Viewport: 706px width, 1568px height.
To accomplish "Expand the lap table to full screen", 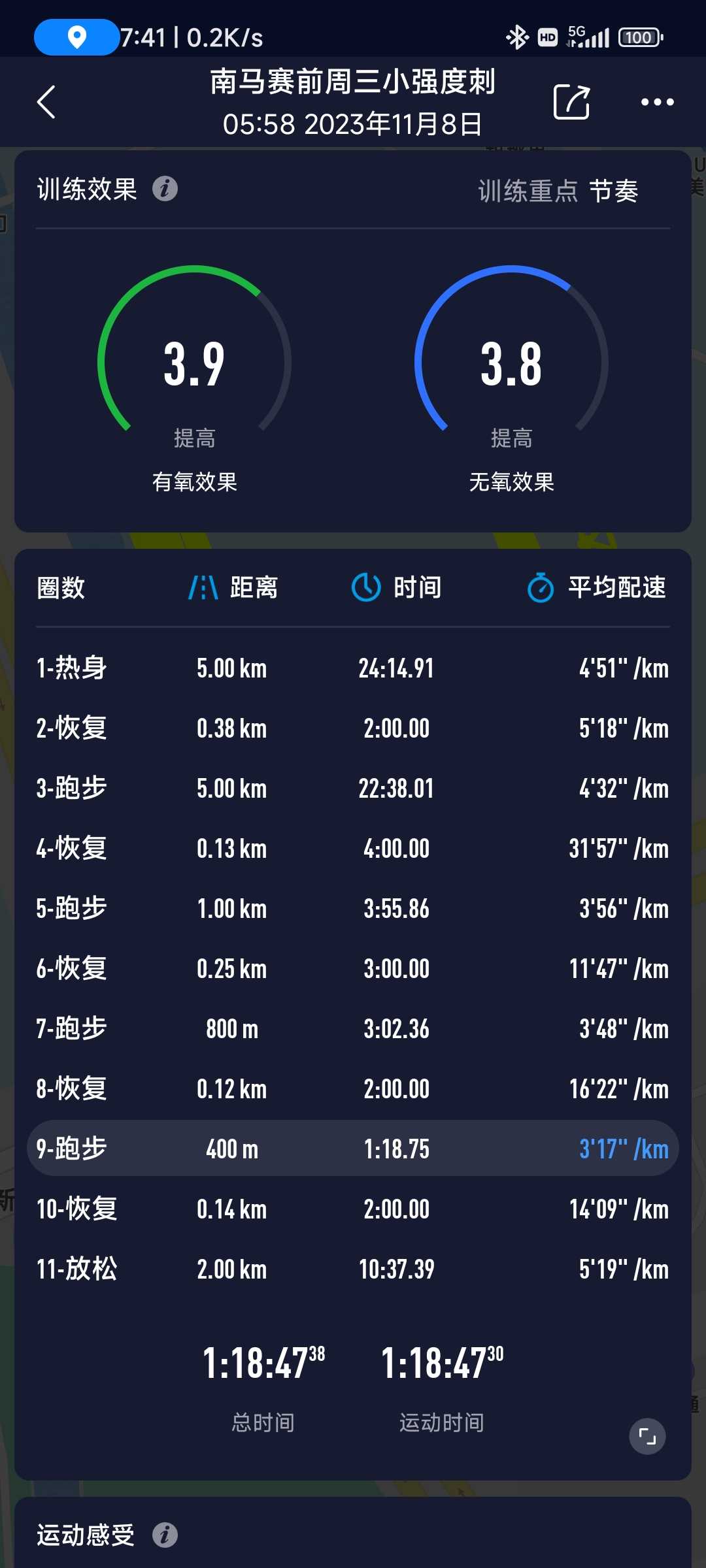I will [647, 1436].
